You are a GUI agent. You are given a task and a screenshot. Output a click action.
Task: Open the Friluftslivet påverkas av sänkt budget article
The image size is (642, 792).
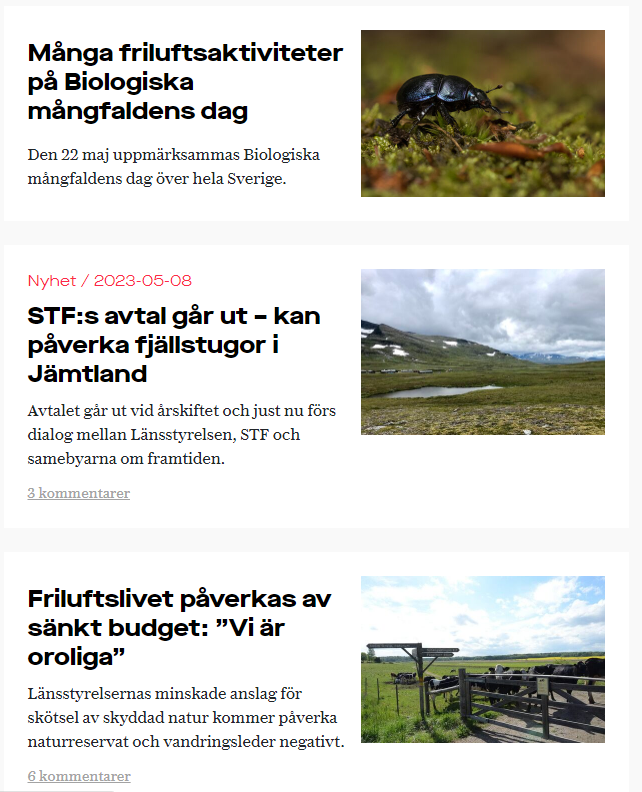179,629
